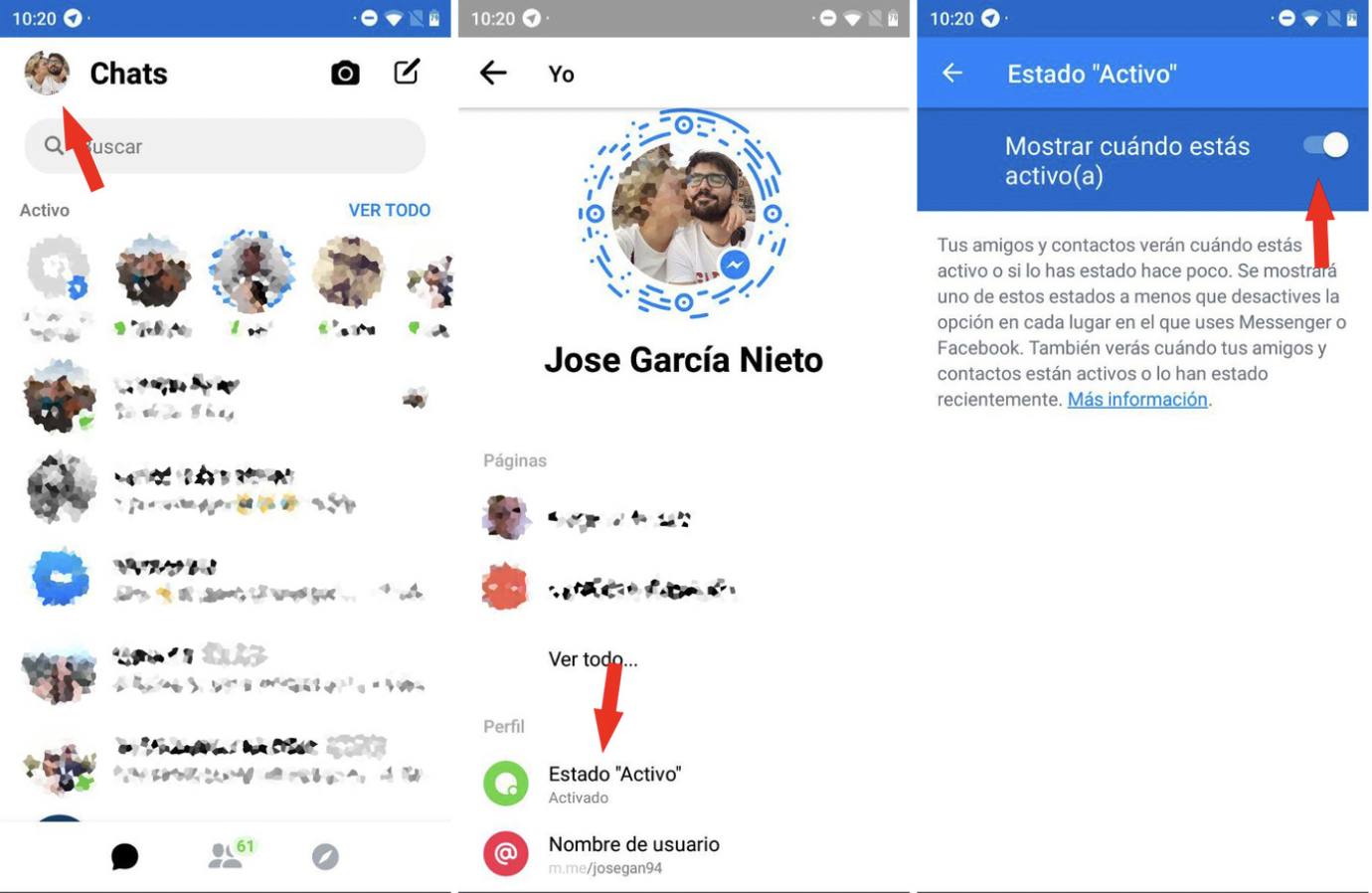Open the Nombre de usuario row
The image size is (1372, 893).
632,853
